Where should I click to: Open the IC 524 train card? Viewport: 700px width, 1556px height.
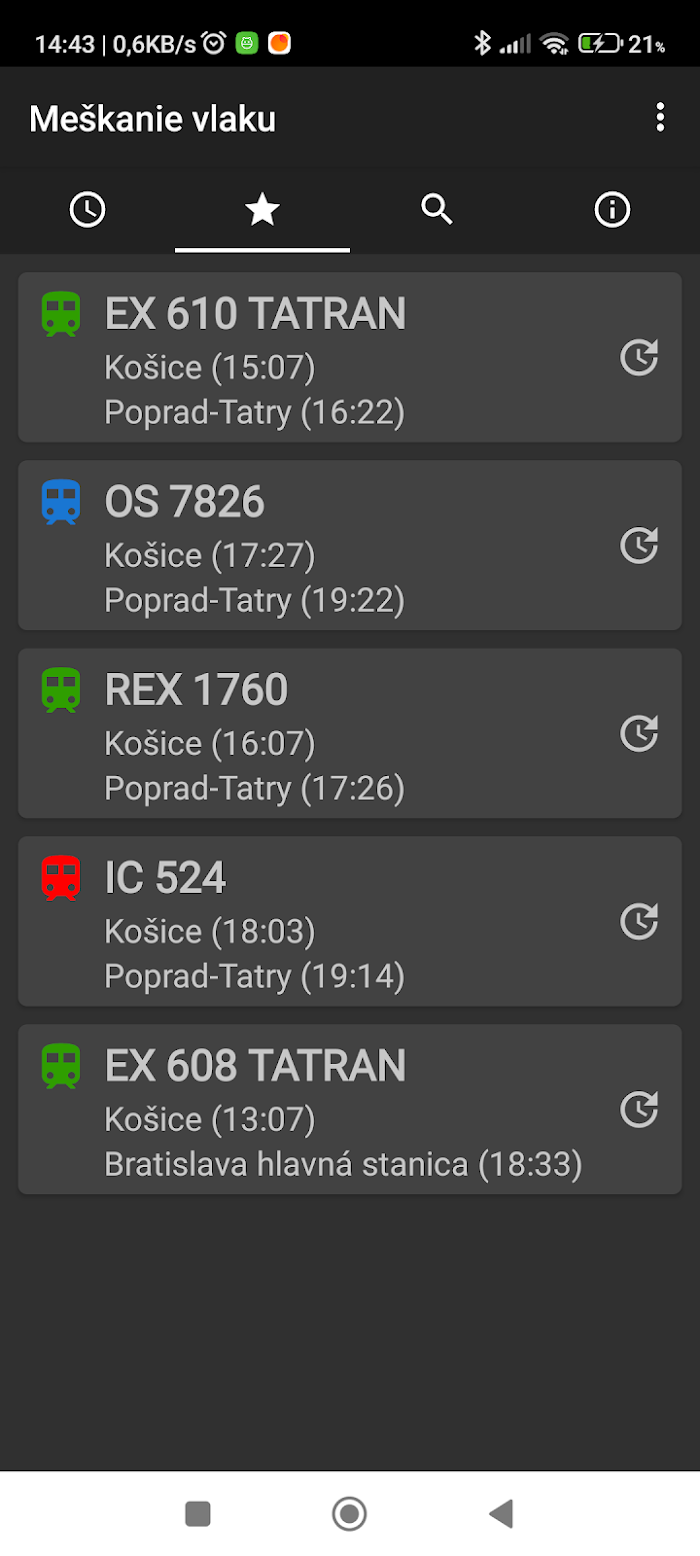pyautogui.click(x=350, y=921)
